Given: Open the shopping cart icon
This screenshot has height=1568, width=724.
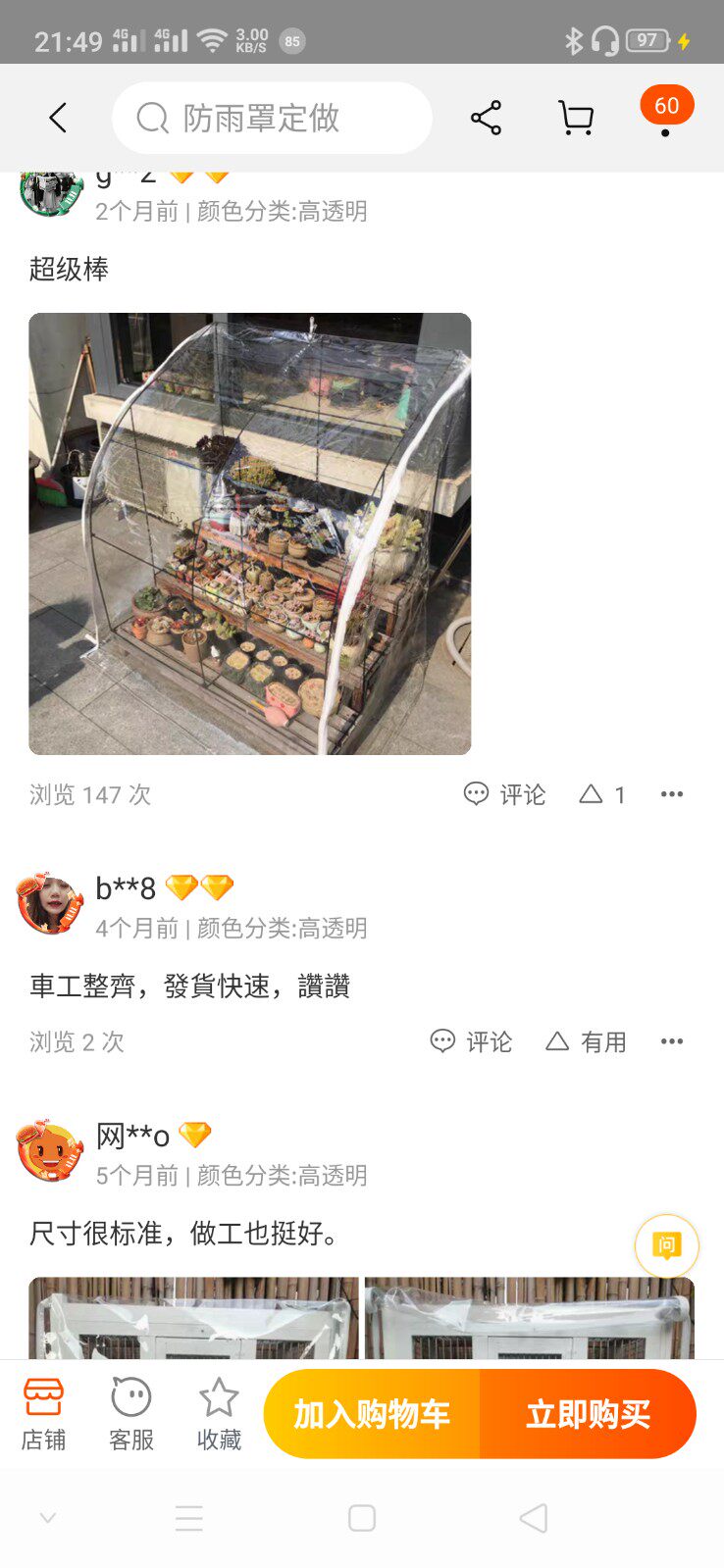Looking at the screenshot, I should [576, 118].
